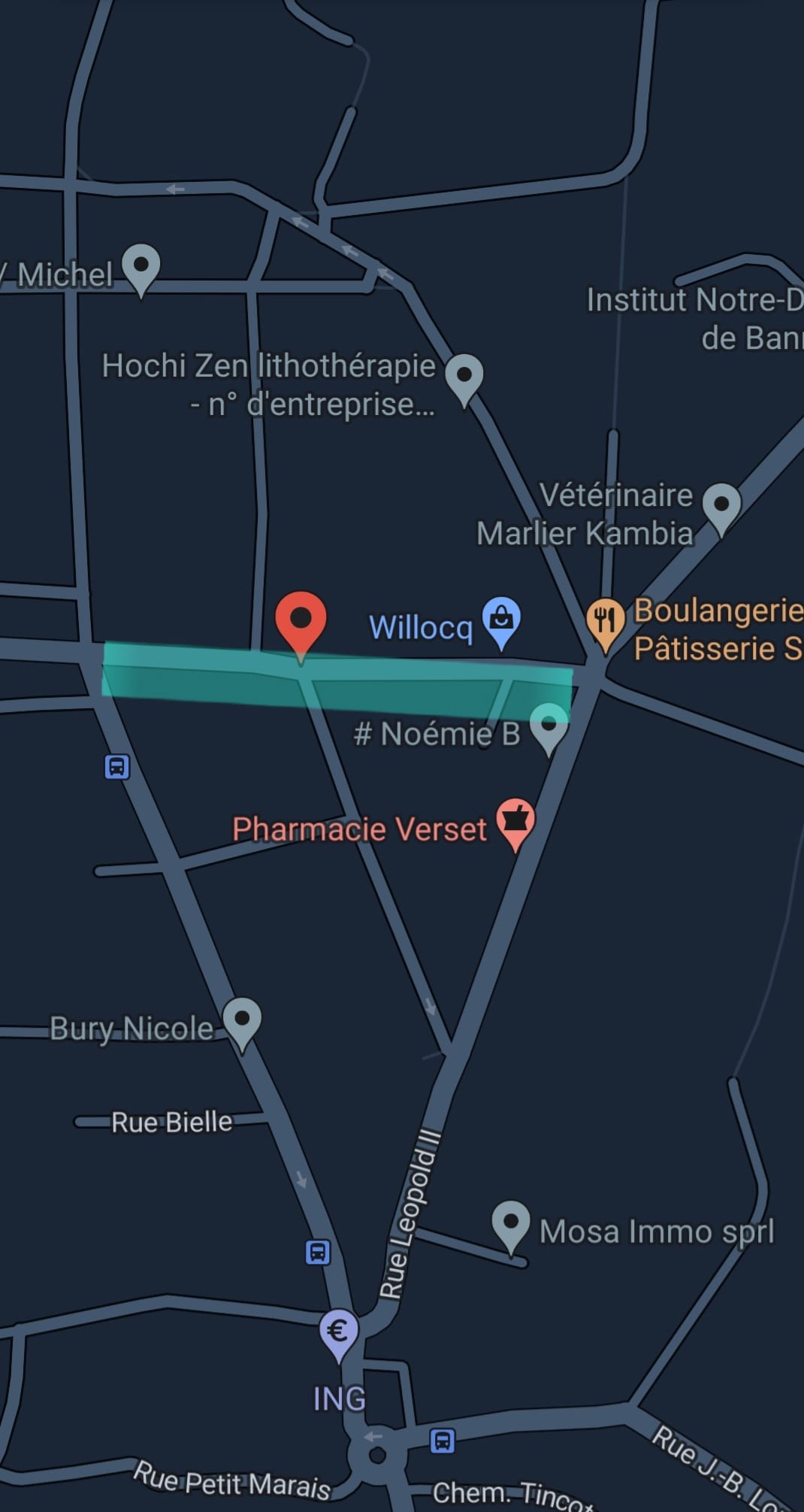Open Vétérinaire Marlier Kambia pin
This screenshot has width=804, height=1512.
pyautogui.click(x=721, y=505)
